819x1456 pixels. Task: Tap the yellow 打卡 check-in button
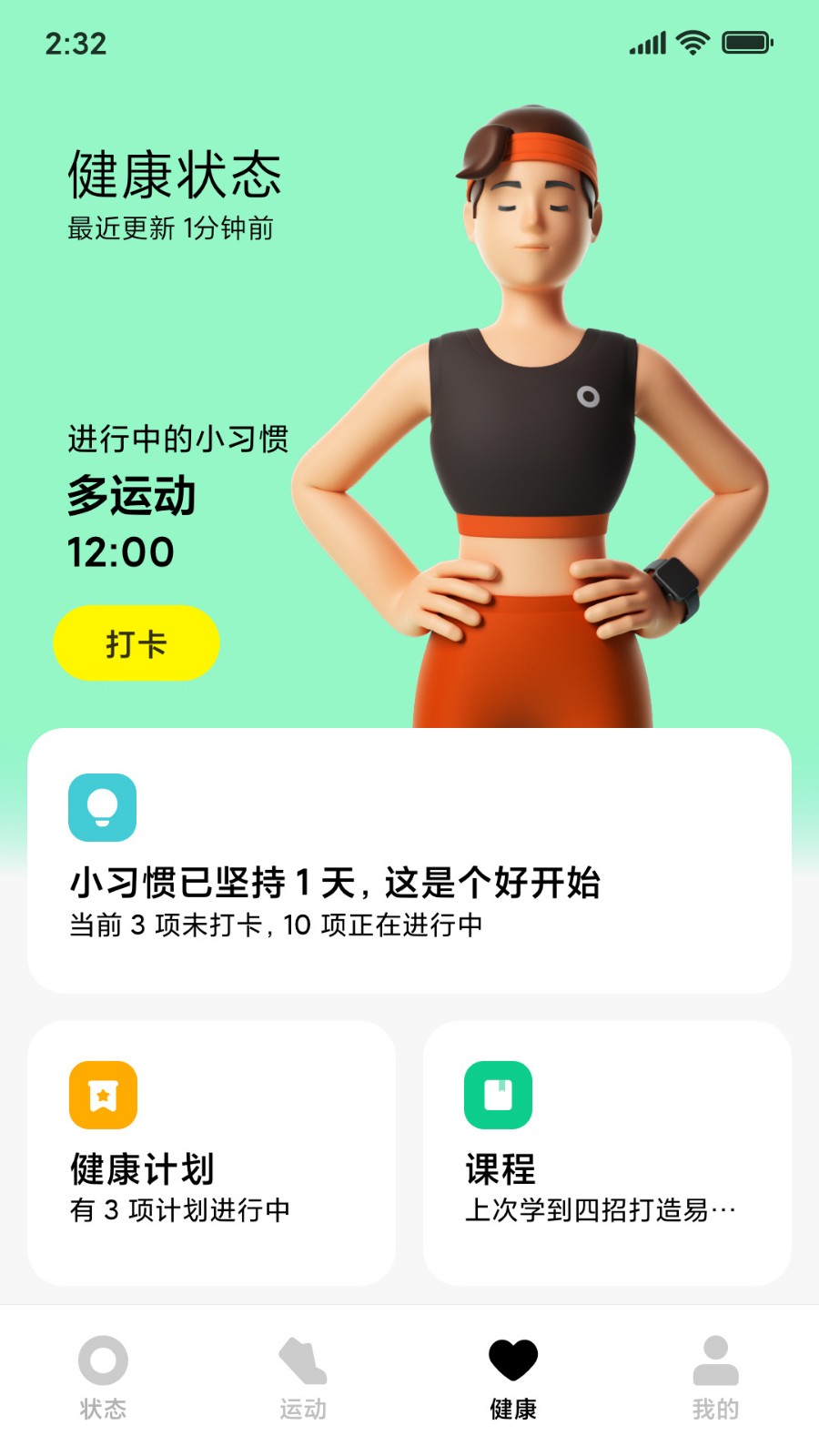tap(136, 643)
